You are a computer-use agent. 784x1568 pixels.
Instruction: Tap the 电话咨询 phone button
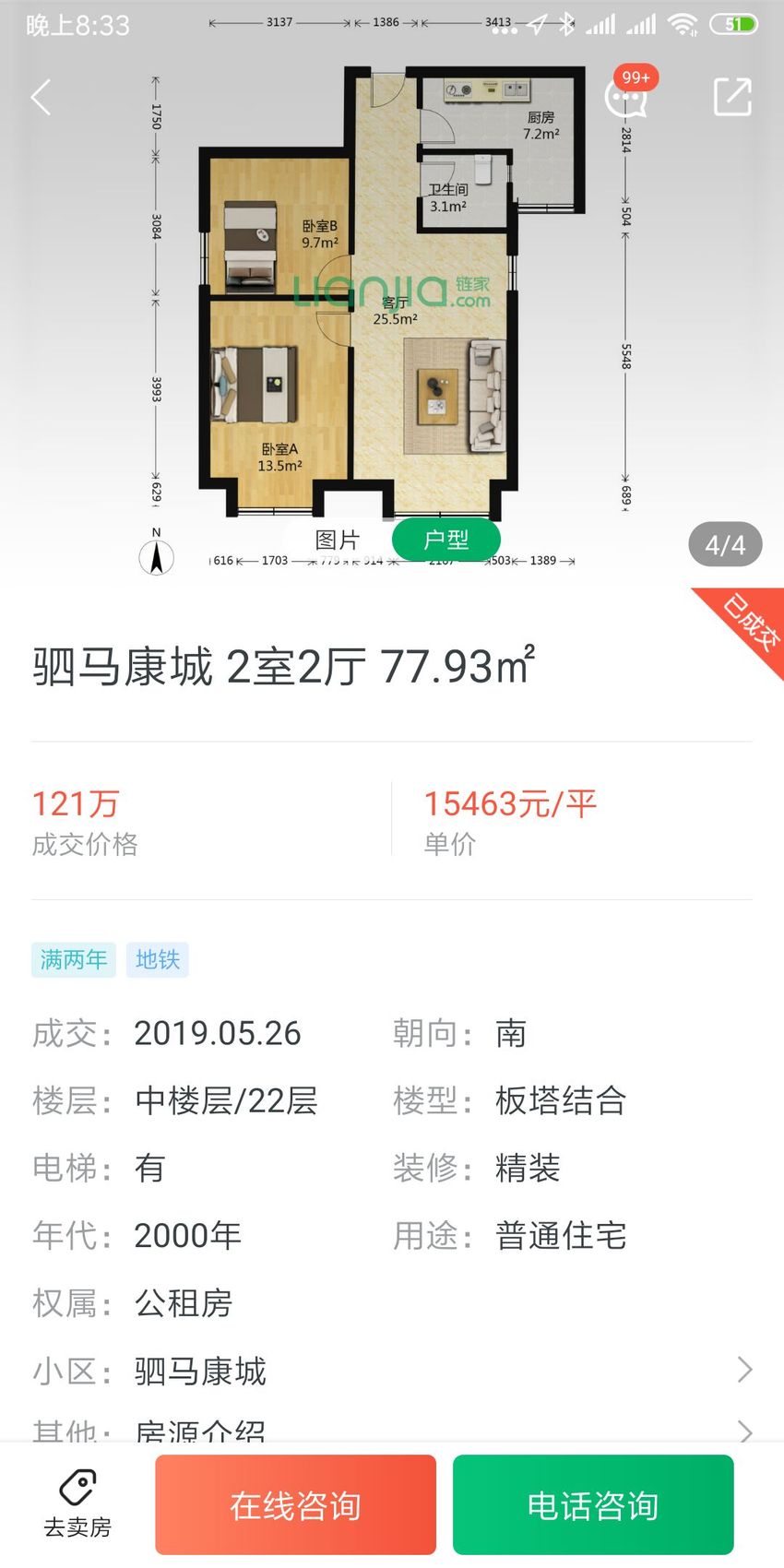tap(593, 1505)
